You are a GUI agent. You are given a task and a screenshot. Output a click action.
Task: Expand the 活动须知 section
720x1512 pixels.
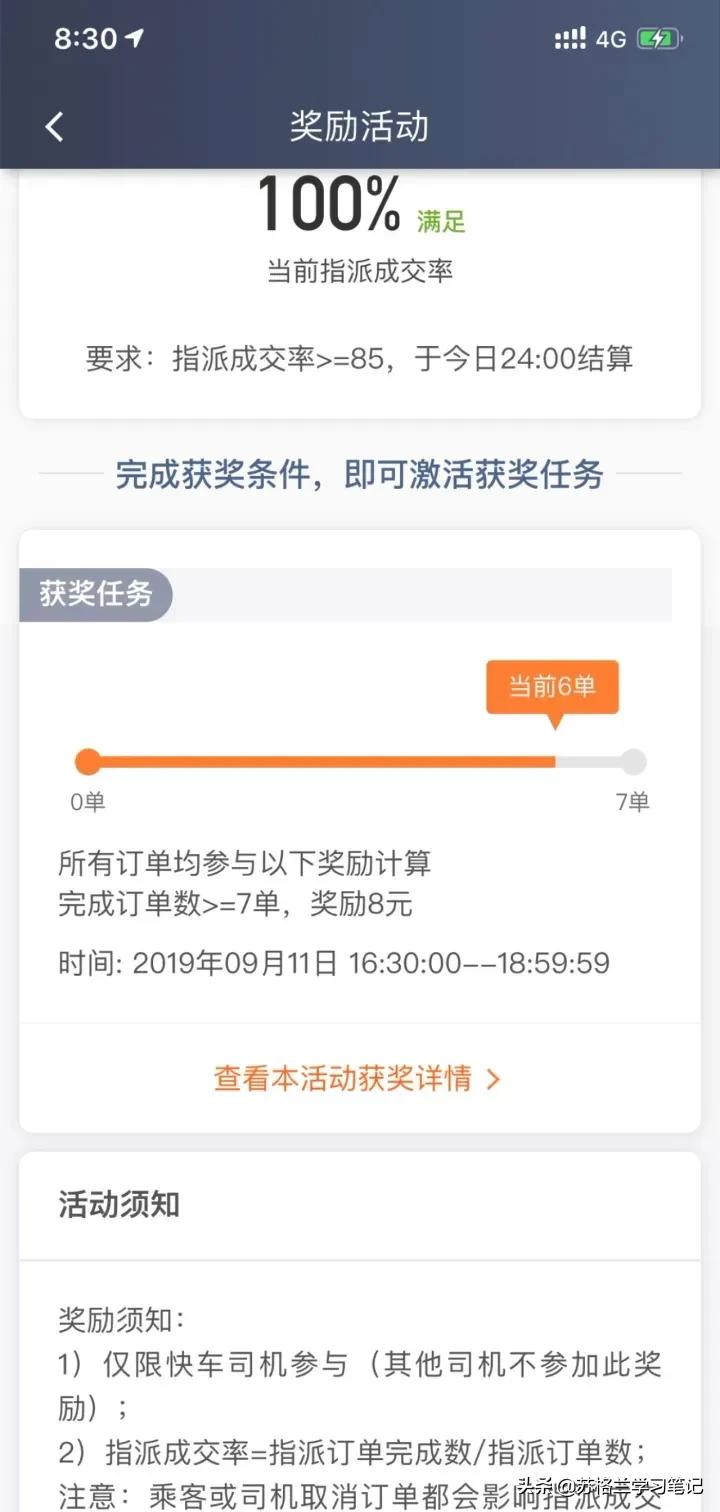click(118, 1205)
